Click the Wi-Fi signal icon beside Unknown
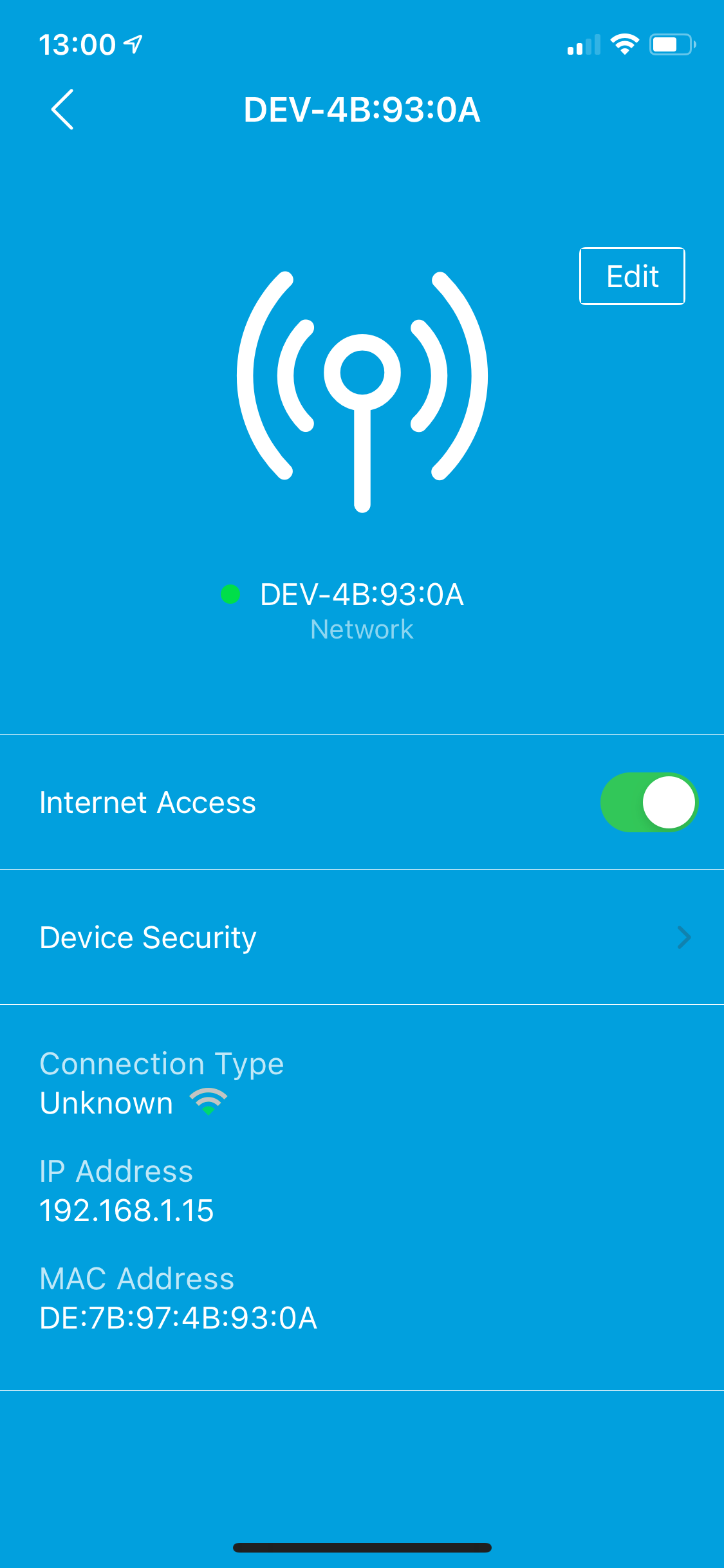This screenshot has height=1568, width=724. coord(209,1101)
